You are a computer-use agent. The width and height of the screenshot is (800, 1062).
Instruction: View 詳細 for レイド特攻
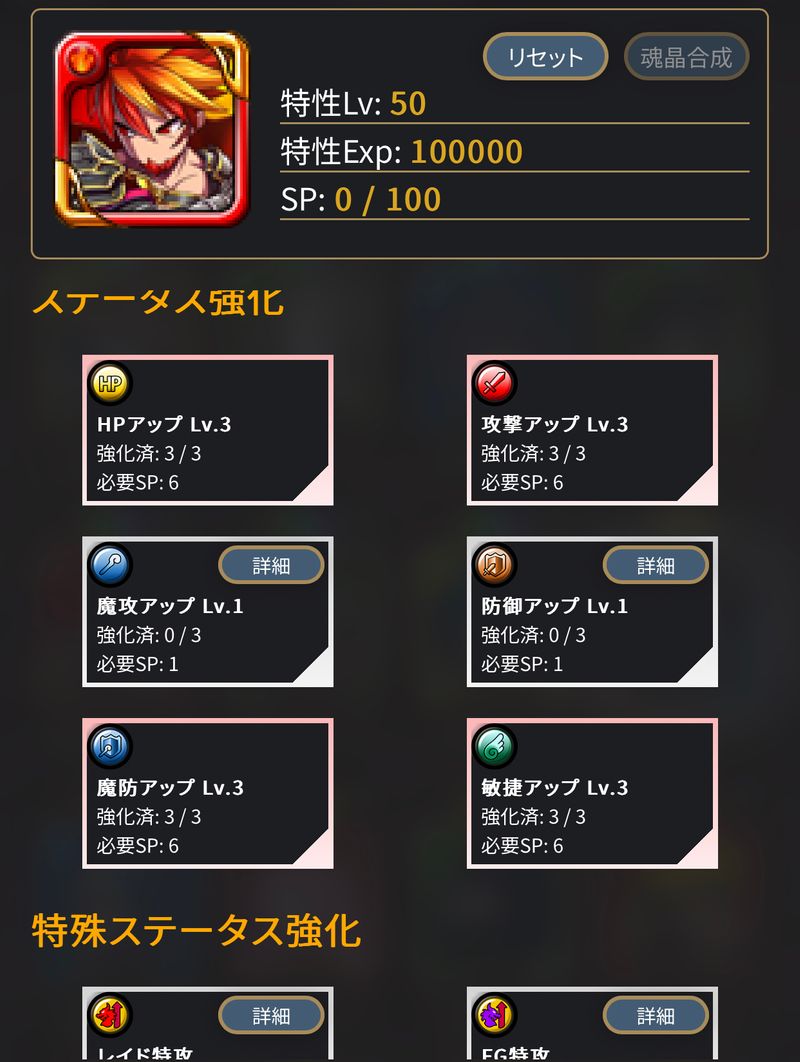point(271,1015)
